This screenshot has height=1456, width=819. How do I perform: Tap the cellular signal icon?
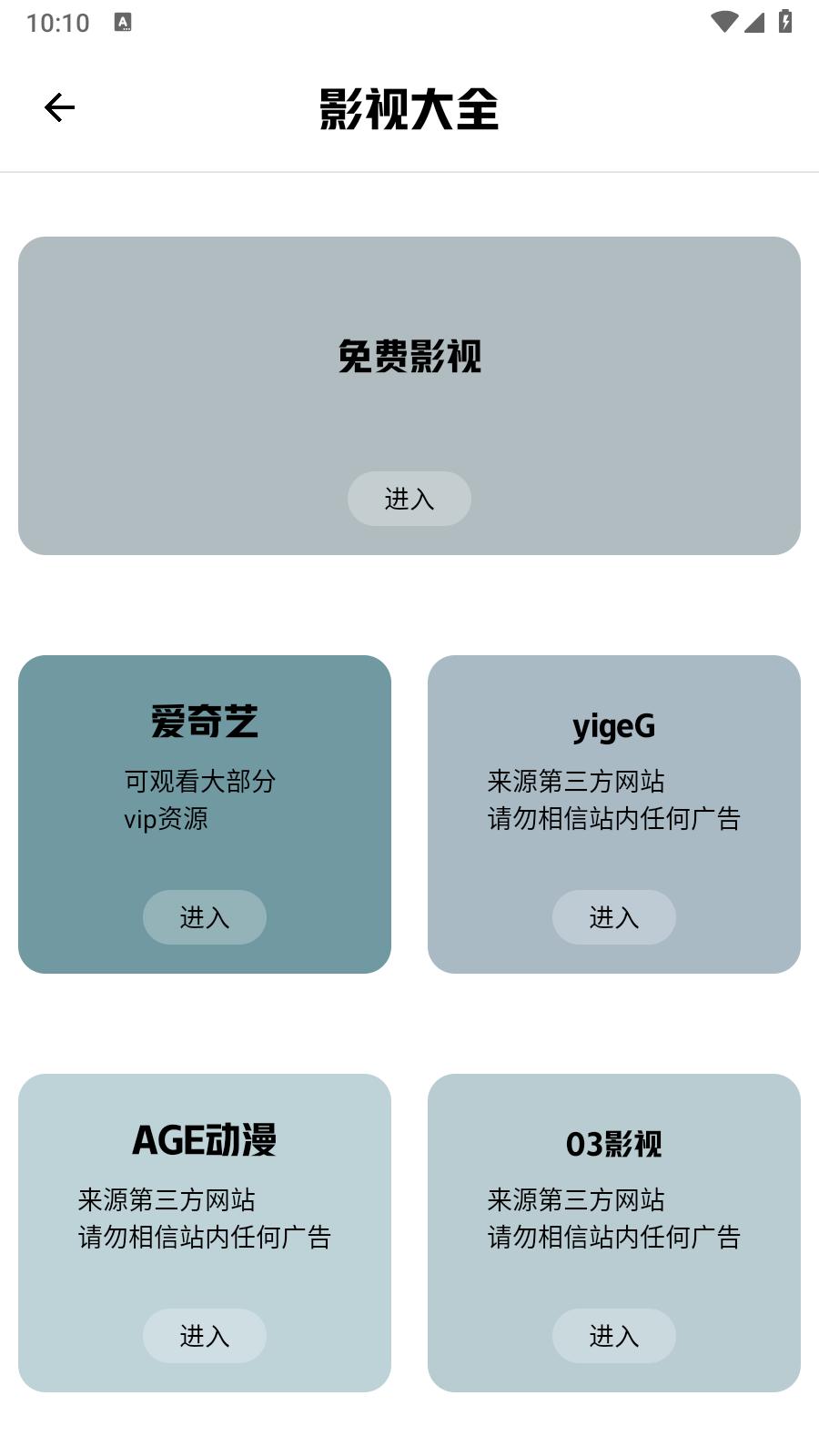click(x=754, y=24)
